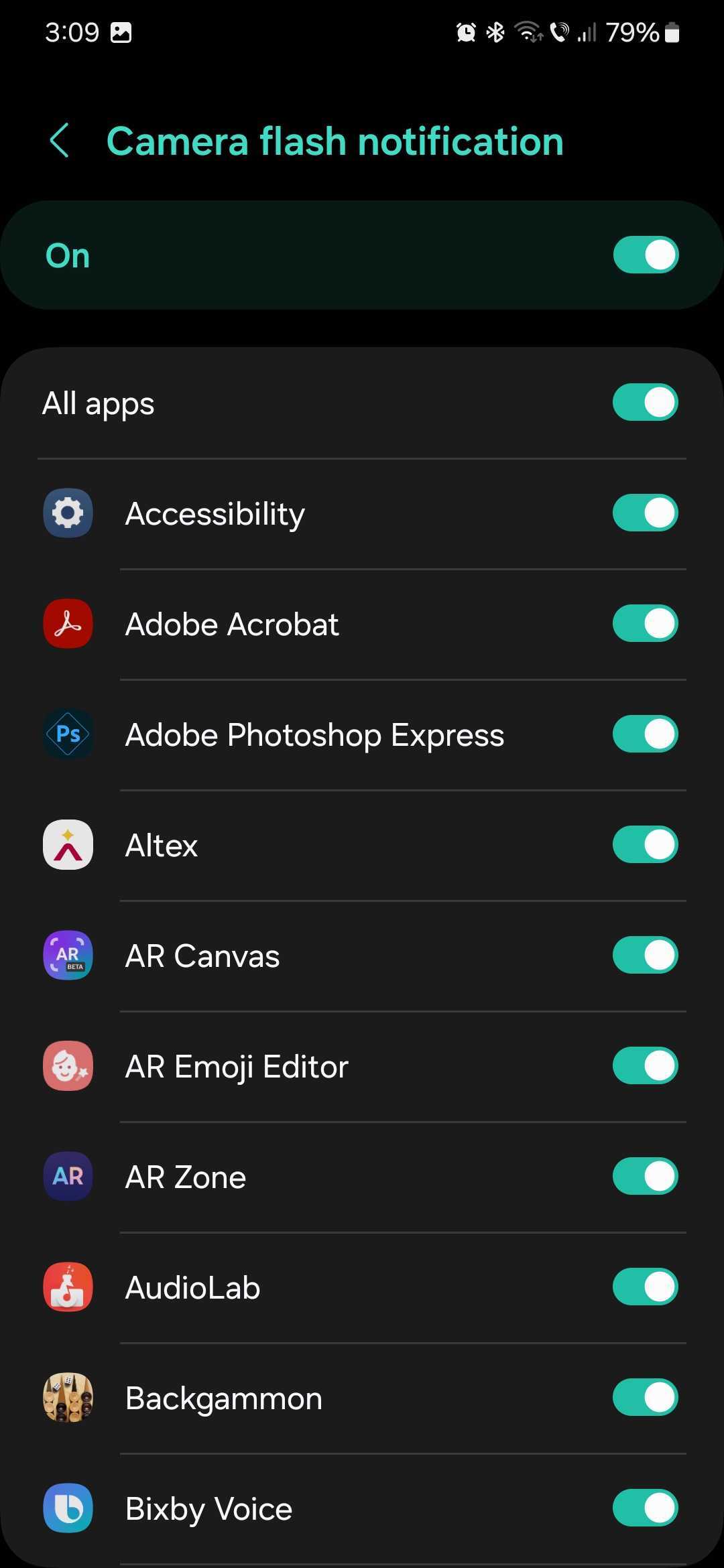Disable Bixby Voice flash notifications
The height and width of the screenshot is (1568, 724).
(x=645, y=1508)
